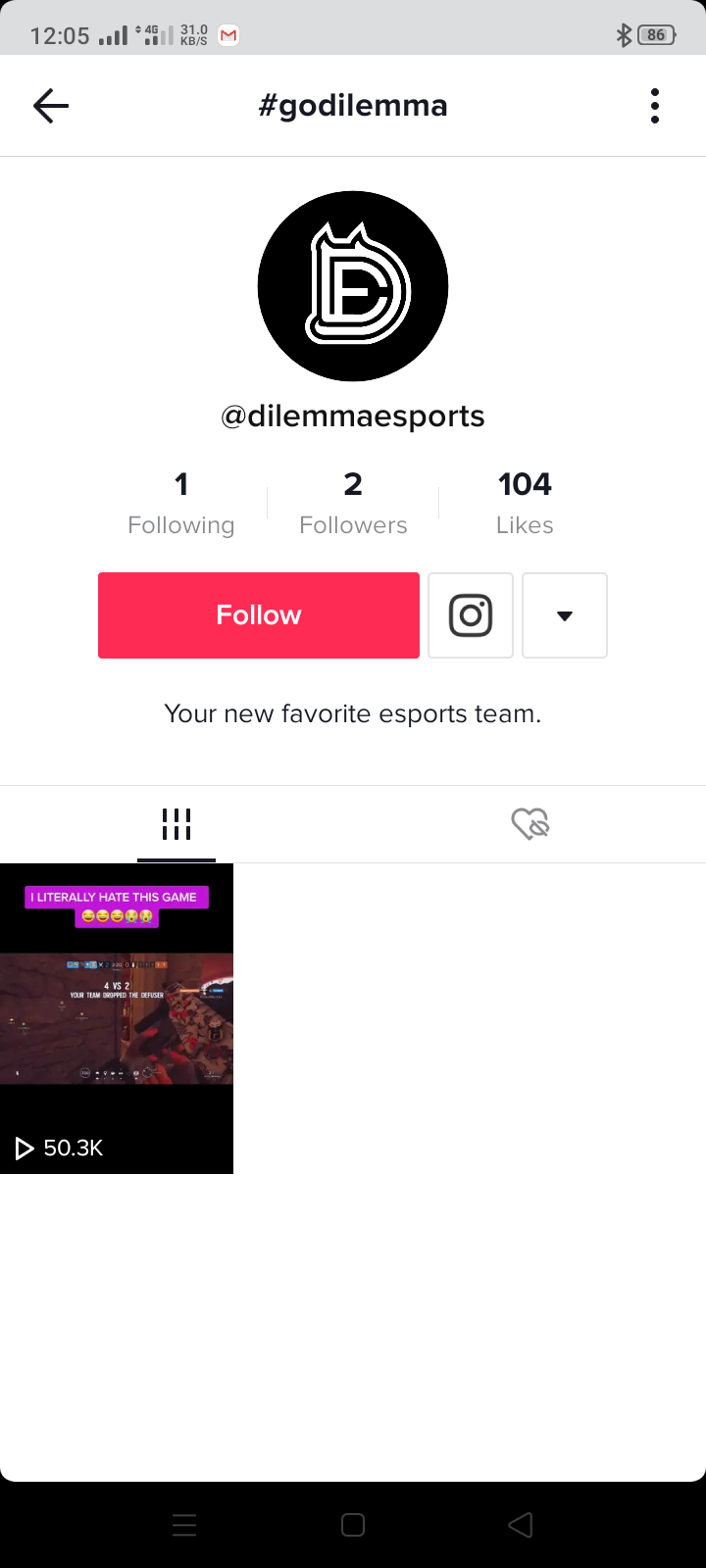Expand suggested accounts dropdown arrow
This screenshot has width=706, height=1568.
tap(565, 615)
